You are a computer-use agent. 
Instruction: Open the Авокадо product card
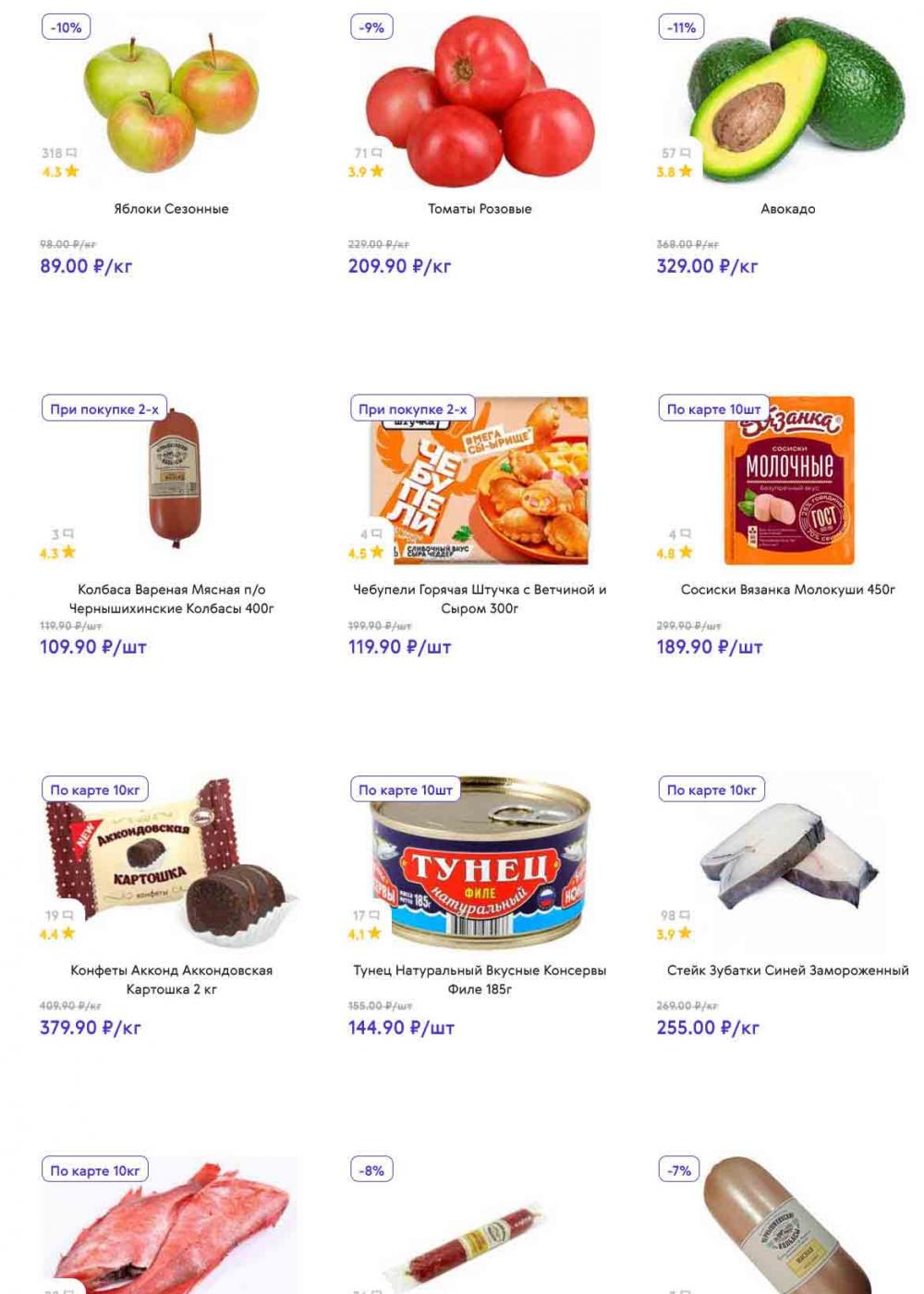(787, 209)
